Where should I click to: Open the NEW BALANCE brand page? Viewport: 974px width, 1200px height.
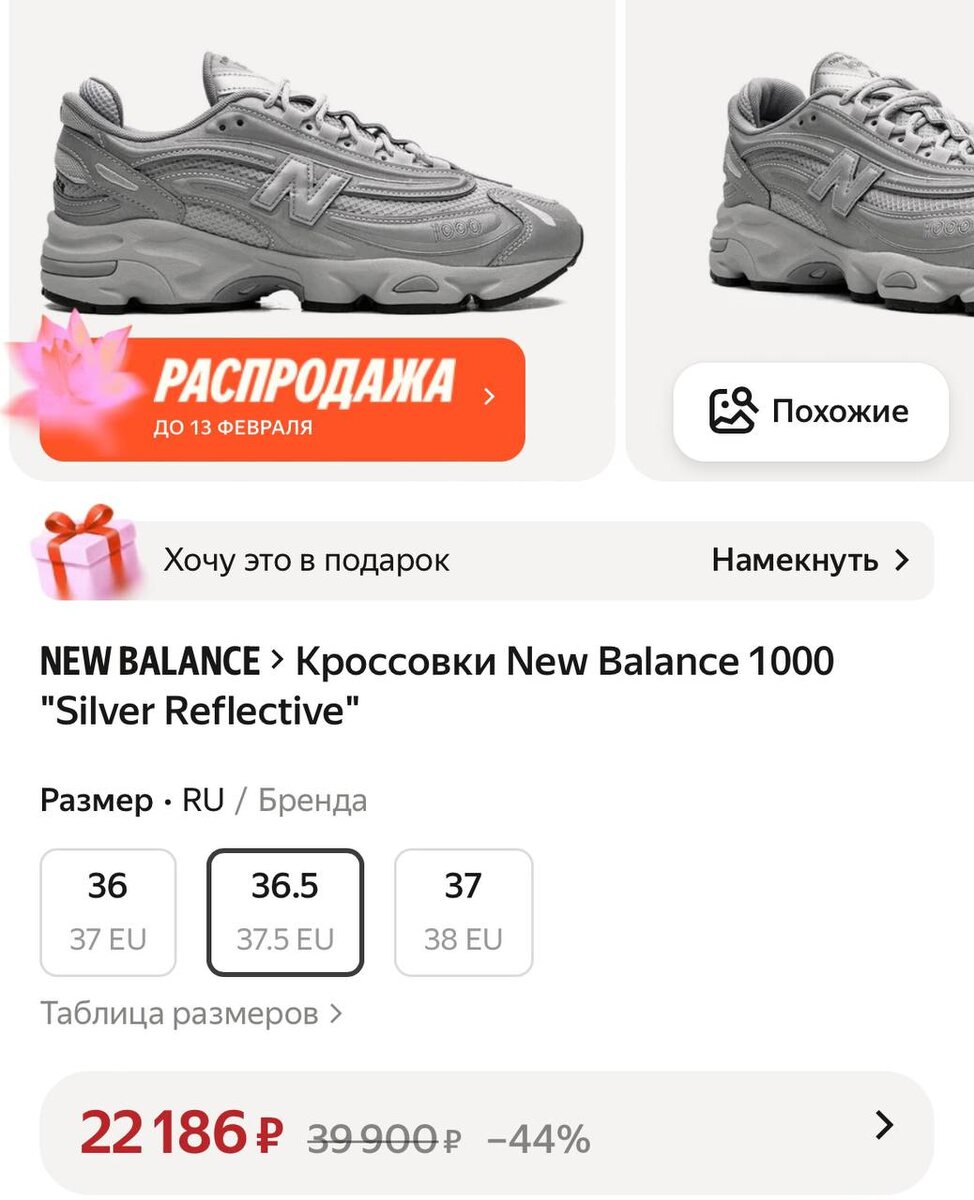click(148, 661)
